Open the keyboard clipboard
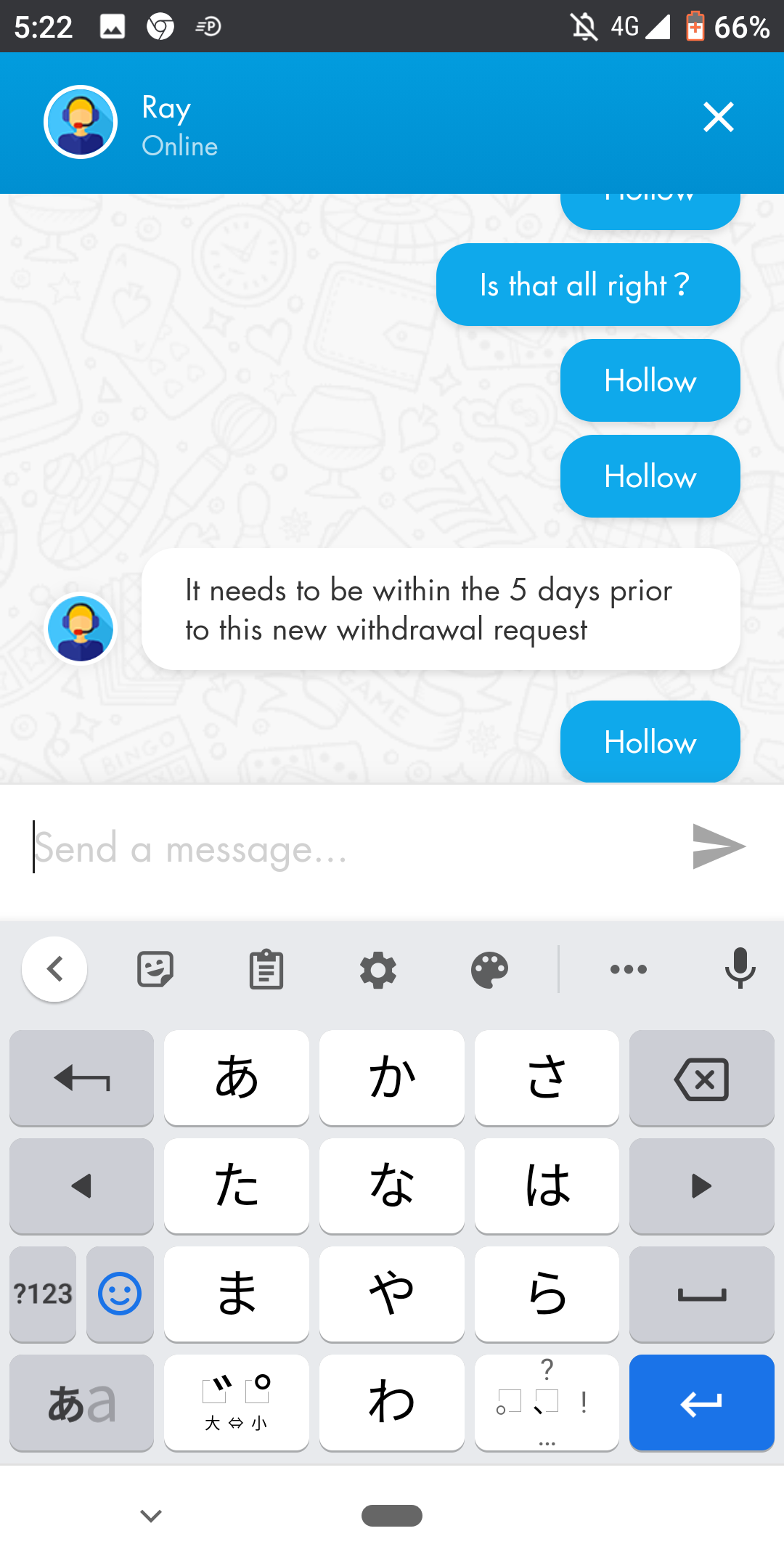 [x=266, y=969]
